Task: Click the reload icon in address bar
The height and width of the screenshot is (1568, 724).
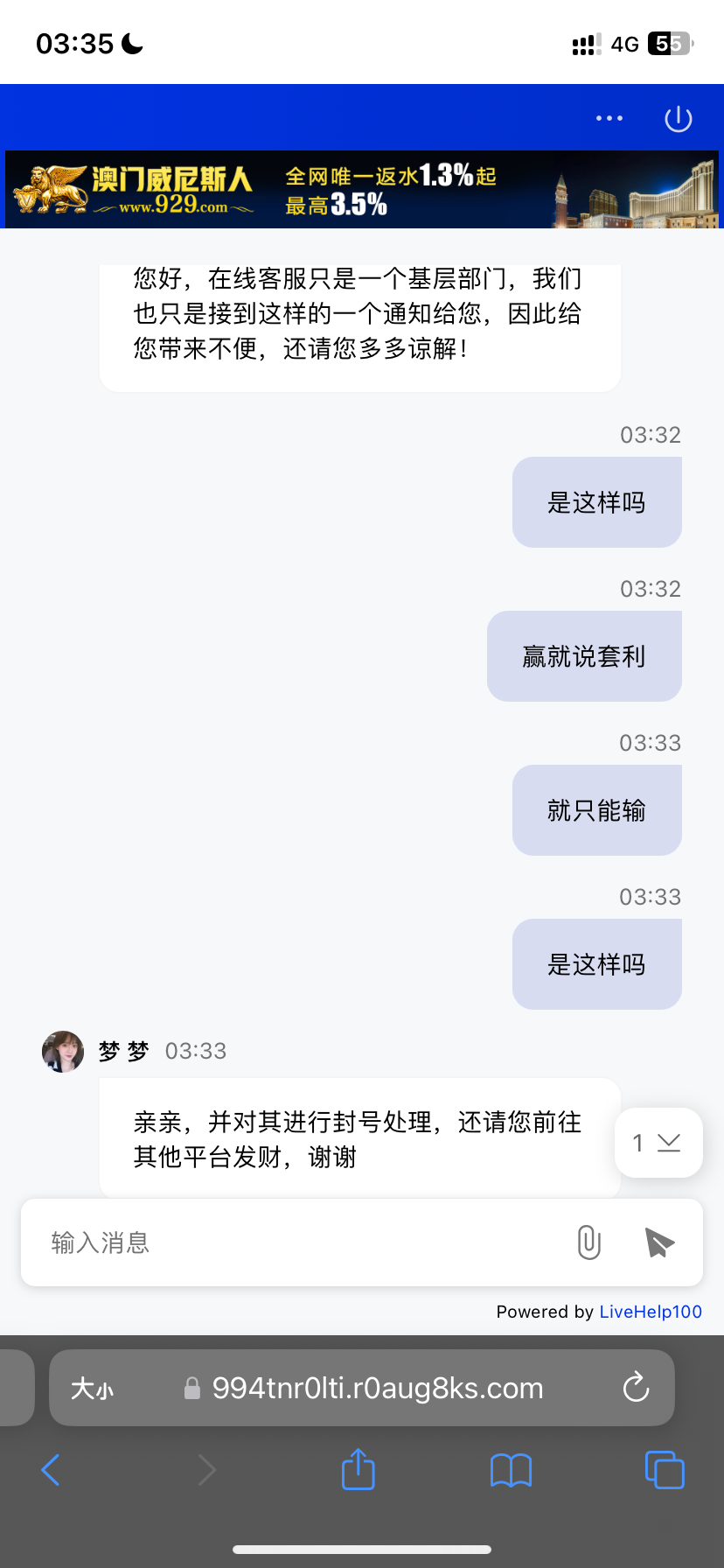Action: [636, 1388]
